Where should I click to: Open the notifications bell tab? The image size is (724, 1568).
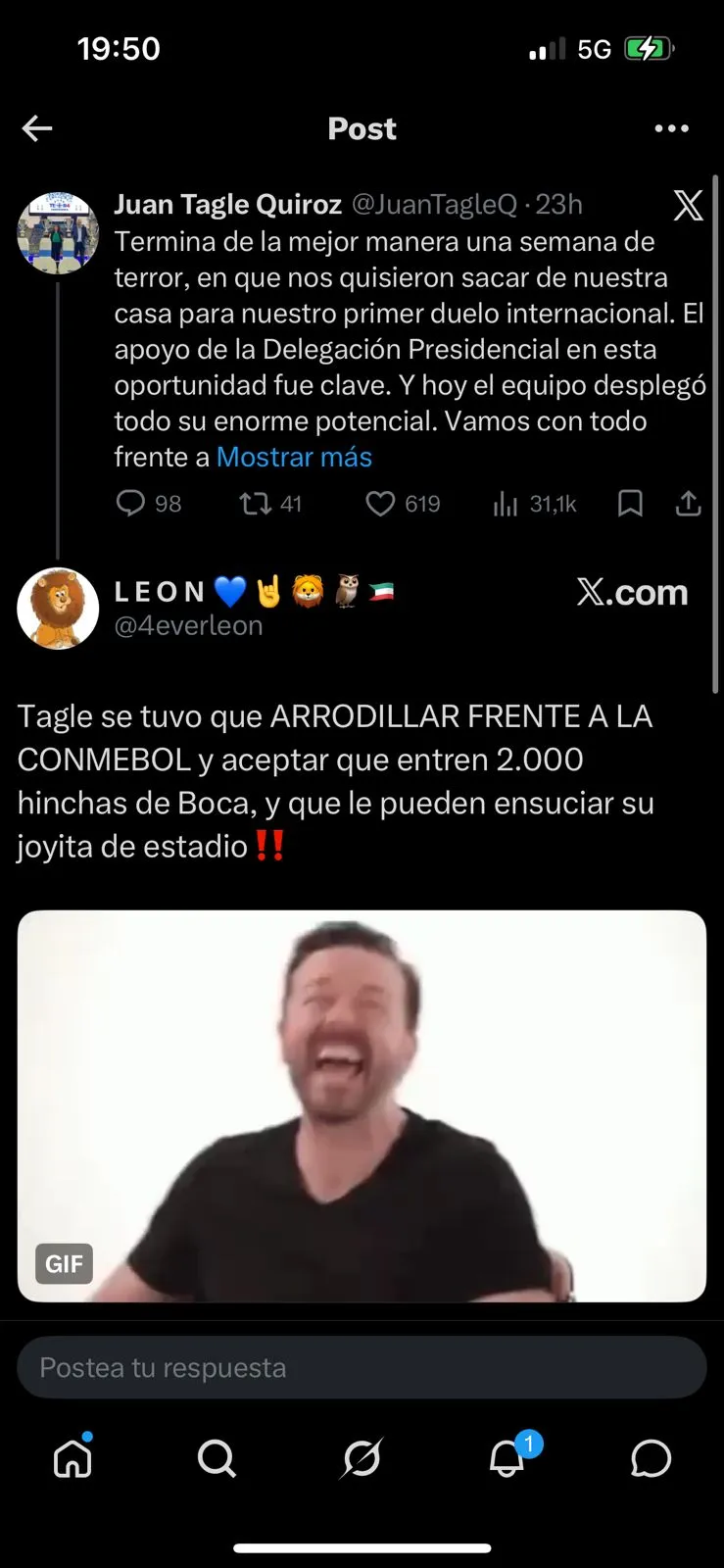tap(507, 1458)
